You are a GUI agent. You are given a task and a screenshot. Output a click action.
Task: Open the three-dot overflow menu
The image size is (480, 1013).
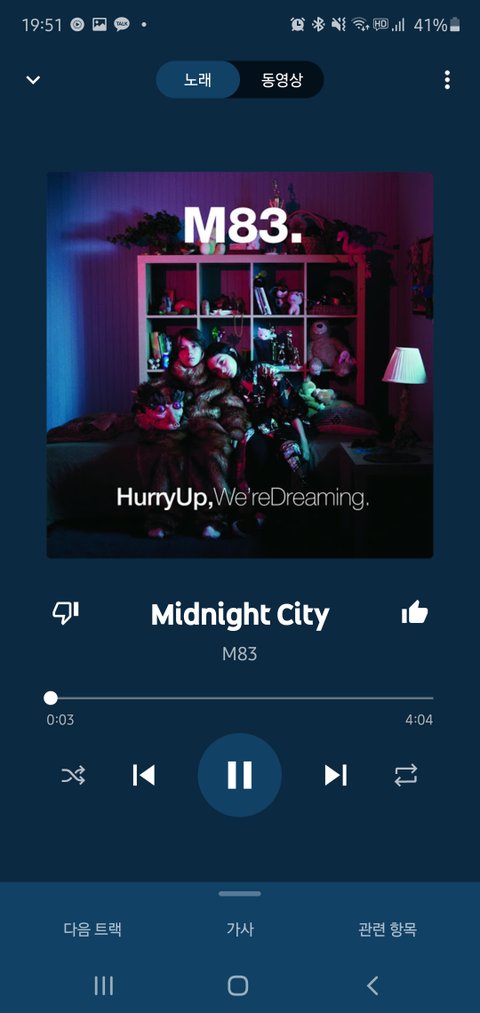coord(447,79)
